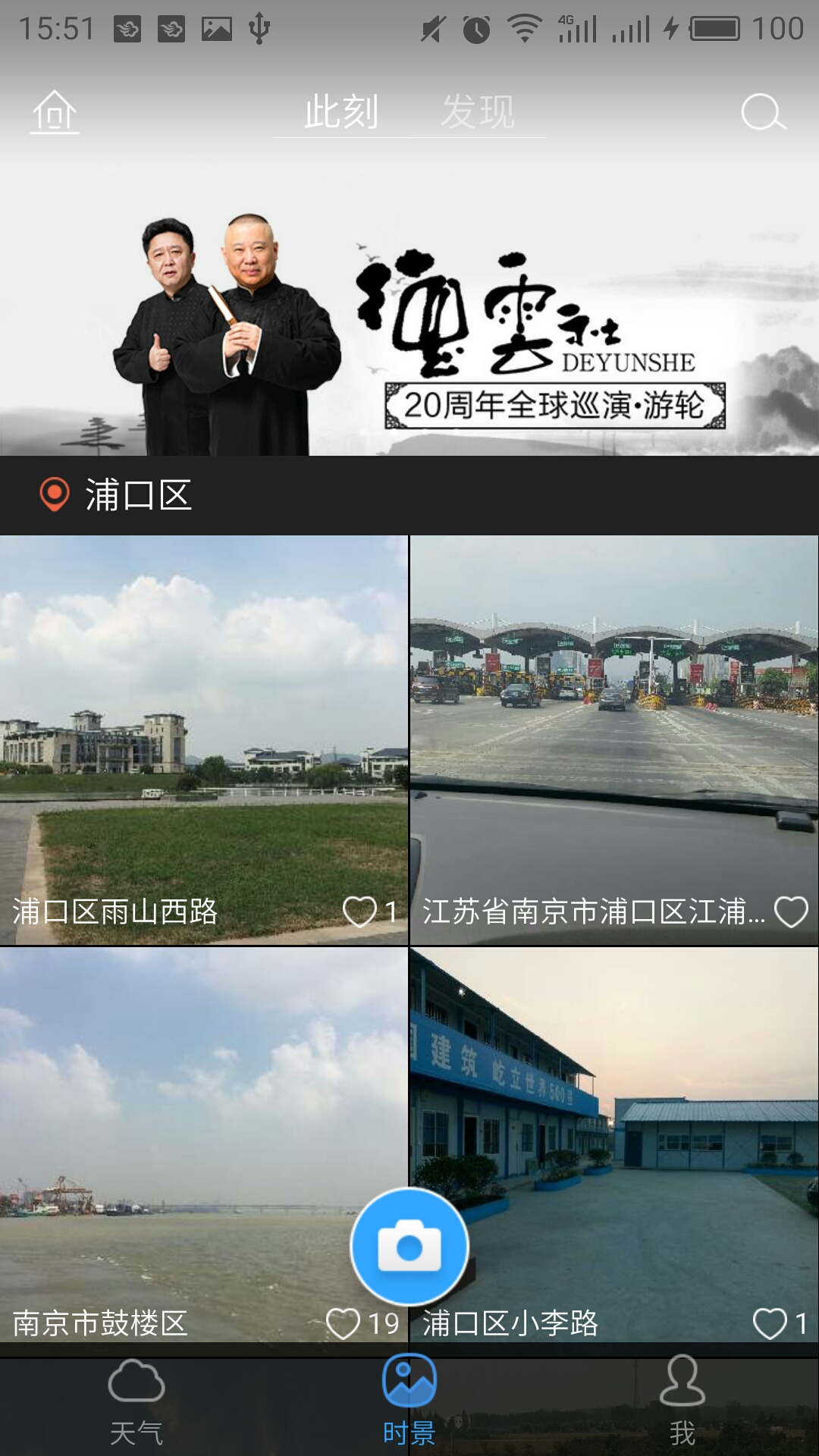Select the 此刻 tab
The height and width of the screenshot is (1456, 819).
click(341, 112)
